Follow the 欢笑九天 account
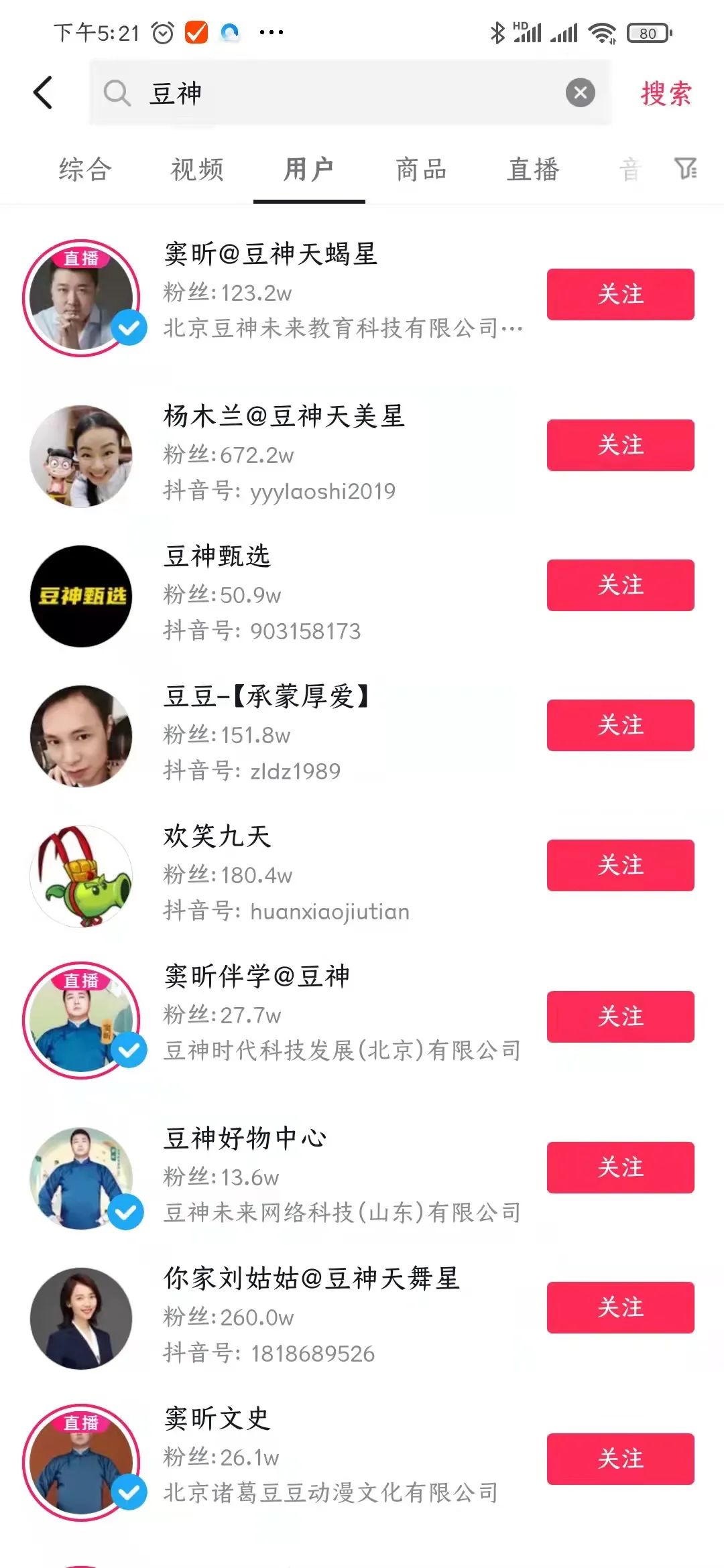 620,865
